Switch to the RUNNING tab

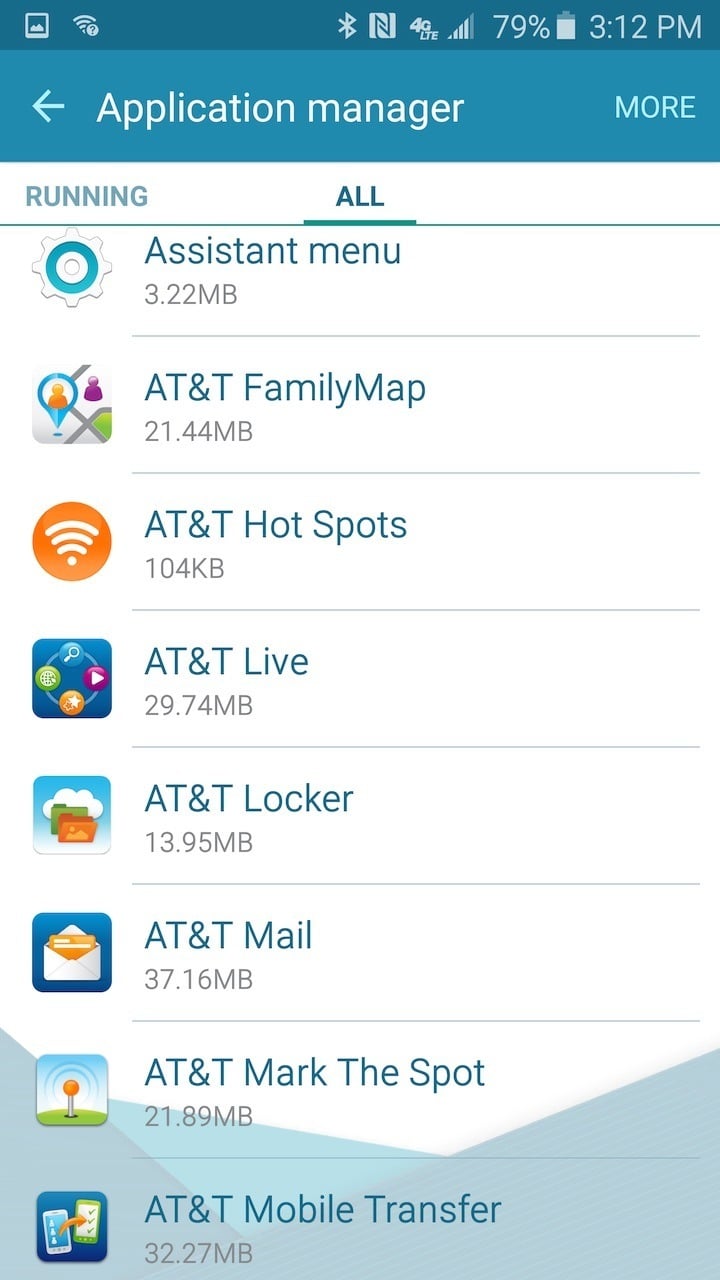click(87, 196)
